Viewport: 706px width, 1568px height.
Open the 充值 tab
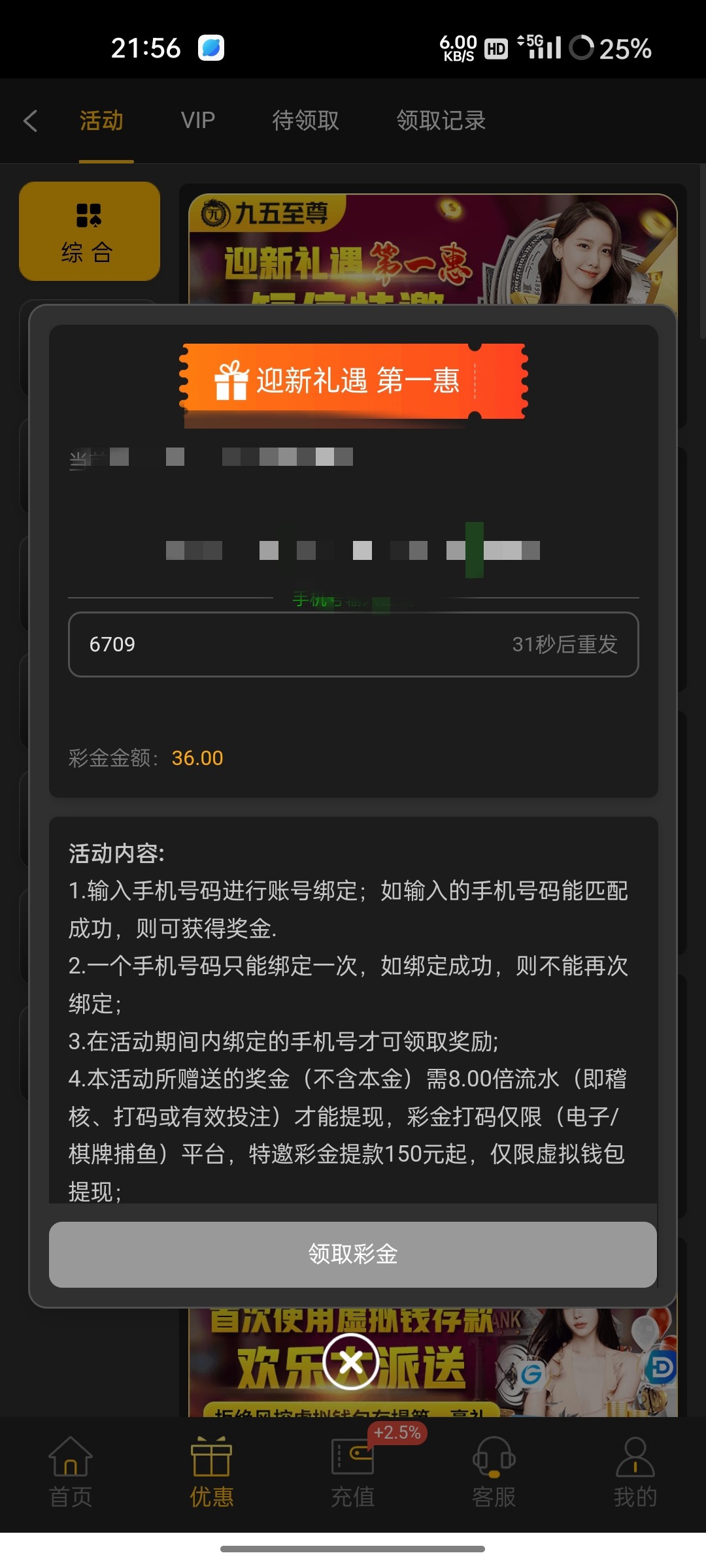pos(353,1473)
